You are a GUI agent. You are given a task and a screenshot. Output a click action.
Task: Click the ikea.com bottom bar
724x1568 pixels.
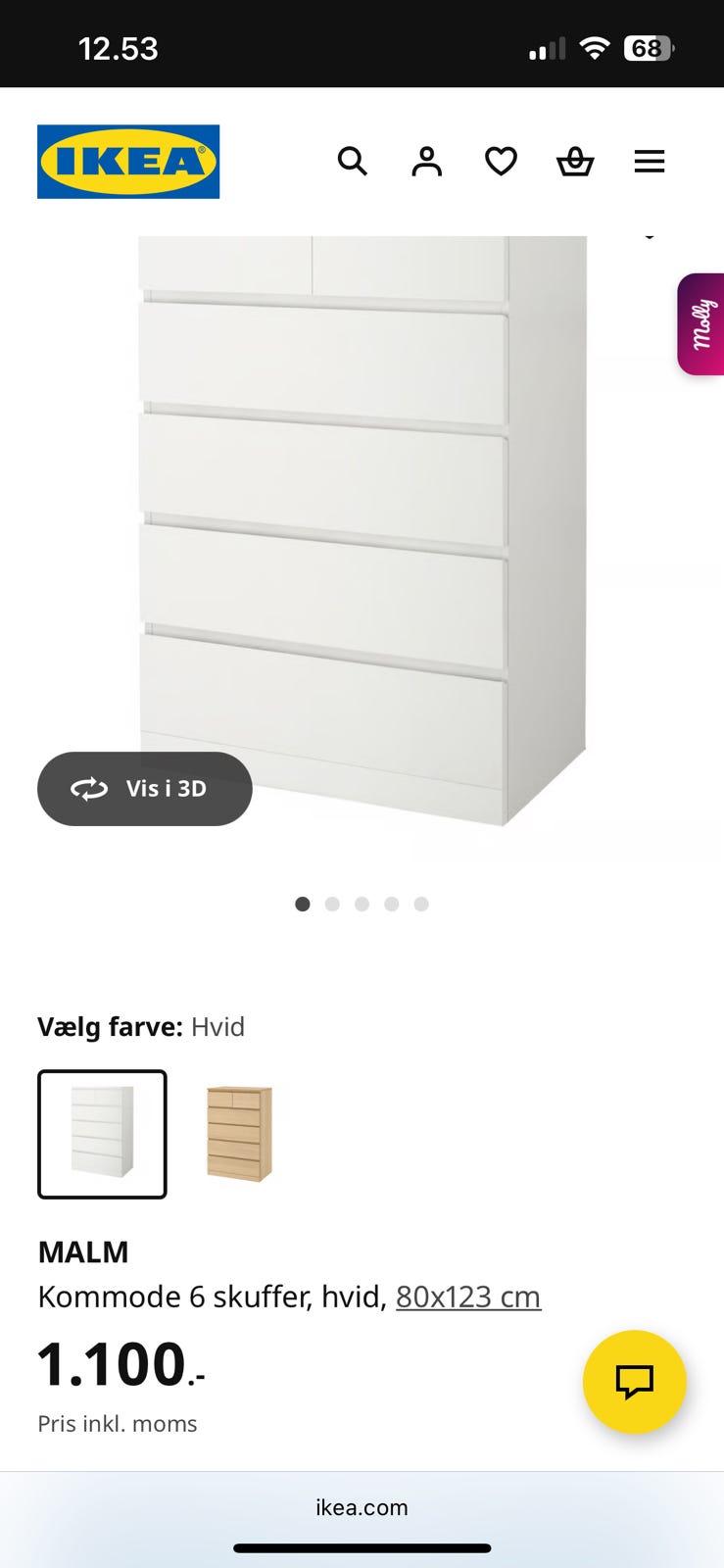pos(362,1507)
